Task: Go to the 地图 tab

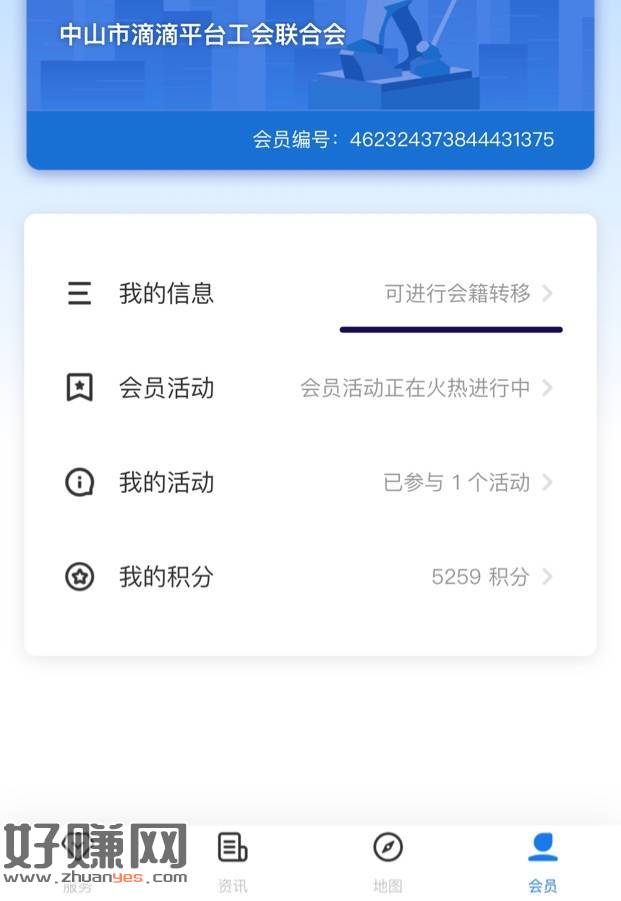Action: 388,861
